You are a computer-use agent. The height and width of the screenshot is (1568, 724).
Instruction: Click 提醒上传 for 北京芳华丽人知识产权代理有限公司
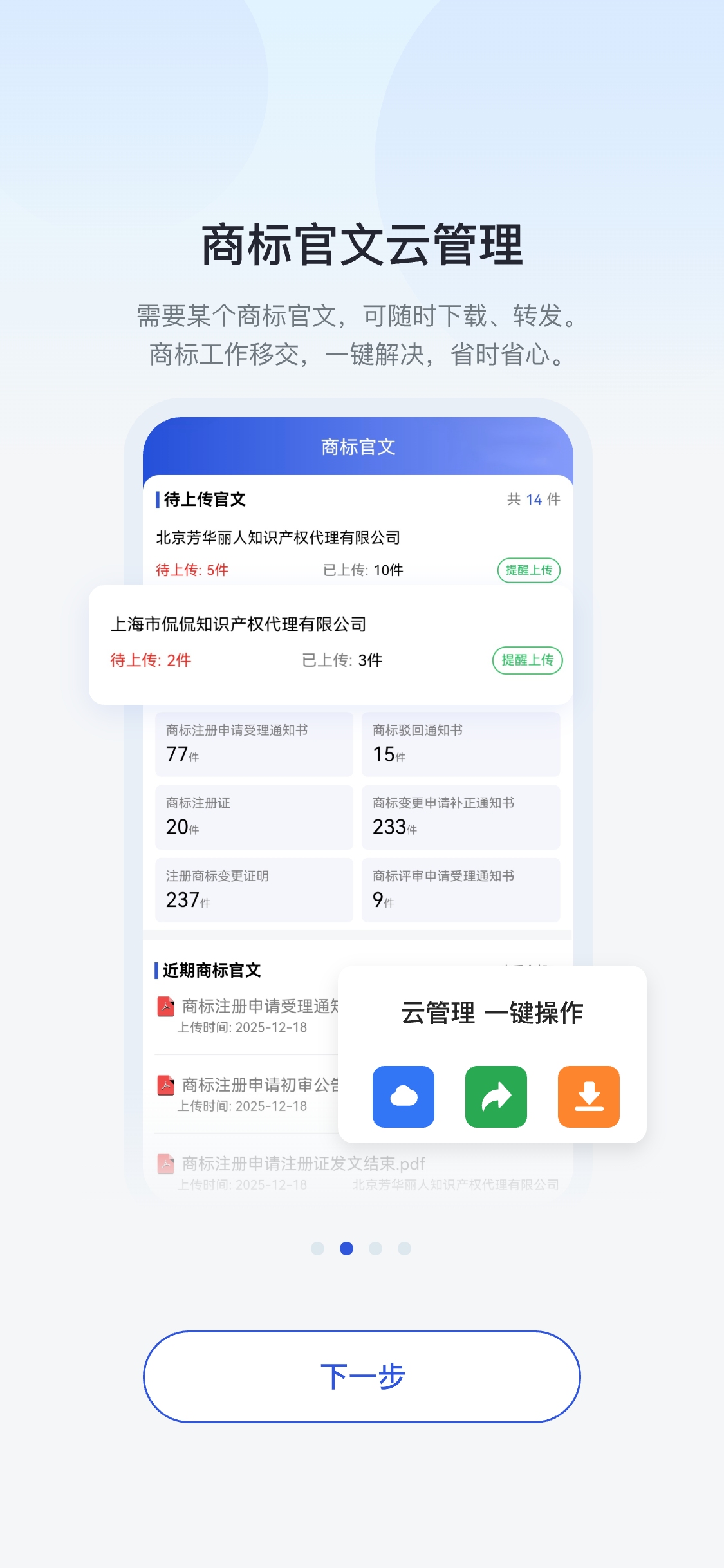(x=528, y=570)
